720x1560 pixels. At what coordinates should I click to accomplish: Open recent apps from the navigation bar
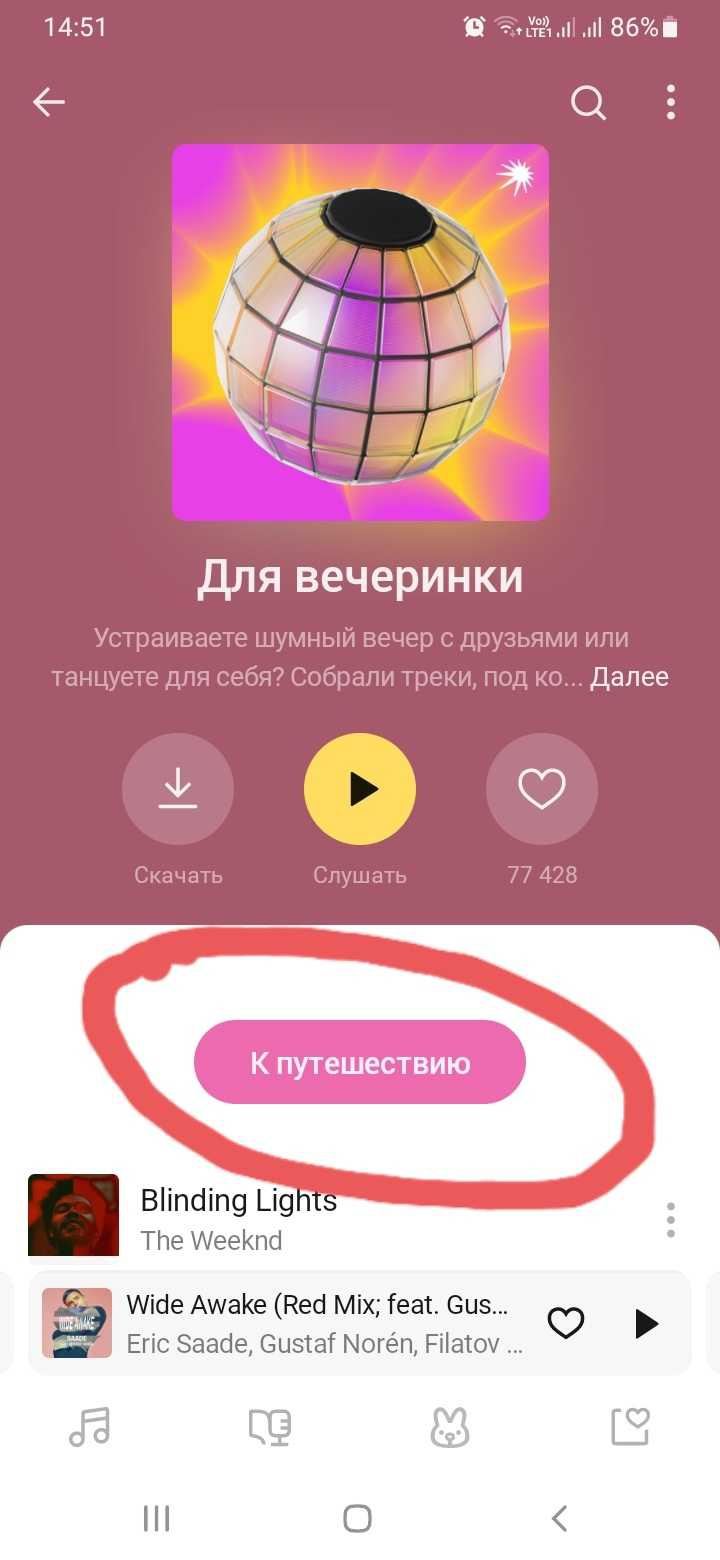click(156, 1518)
